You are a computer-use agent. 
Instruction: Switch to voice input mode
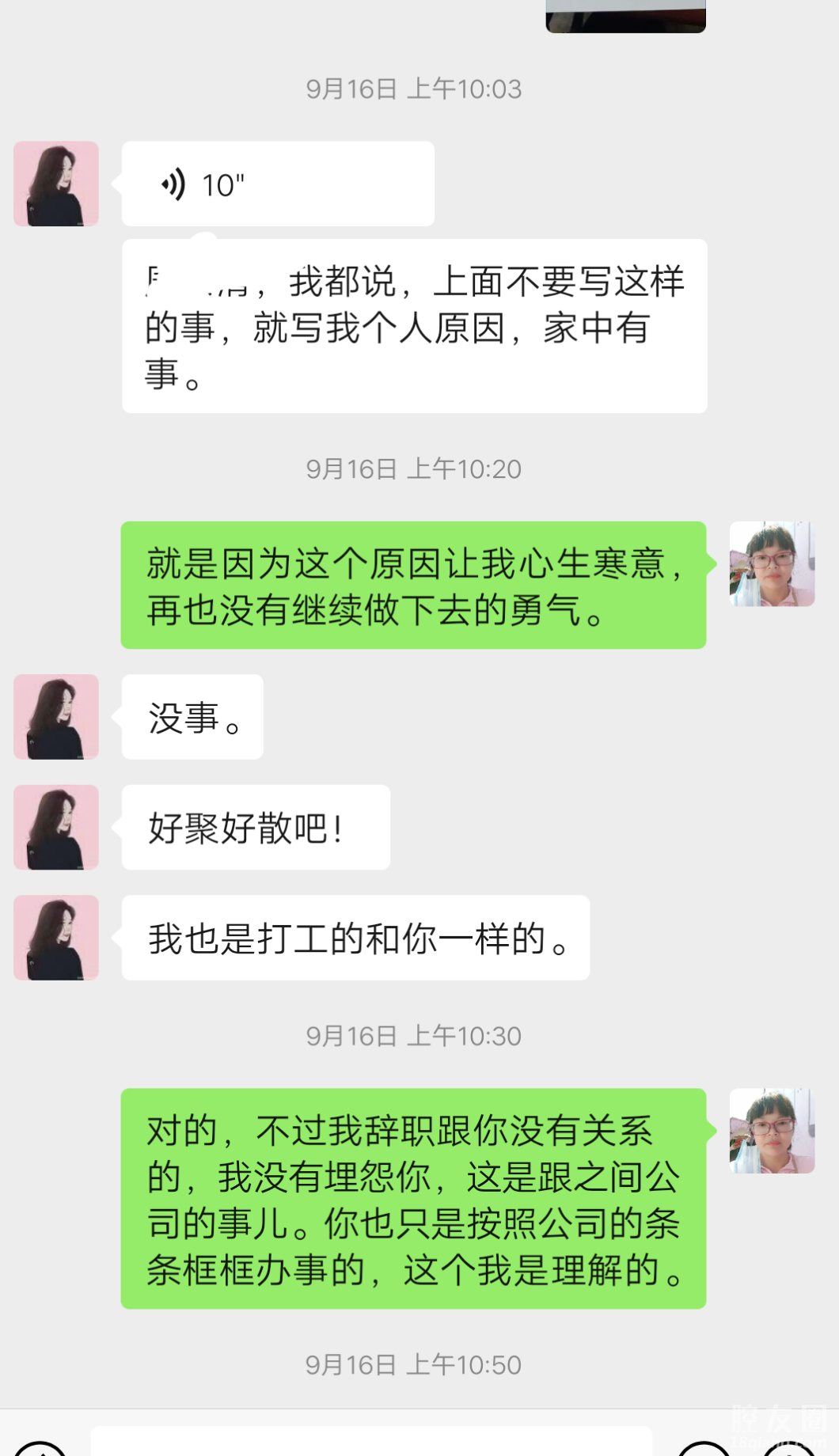point(40,1450)
